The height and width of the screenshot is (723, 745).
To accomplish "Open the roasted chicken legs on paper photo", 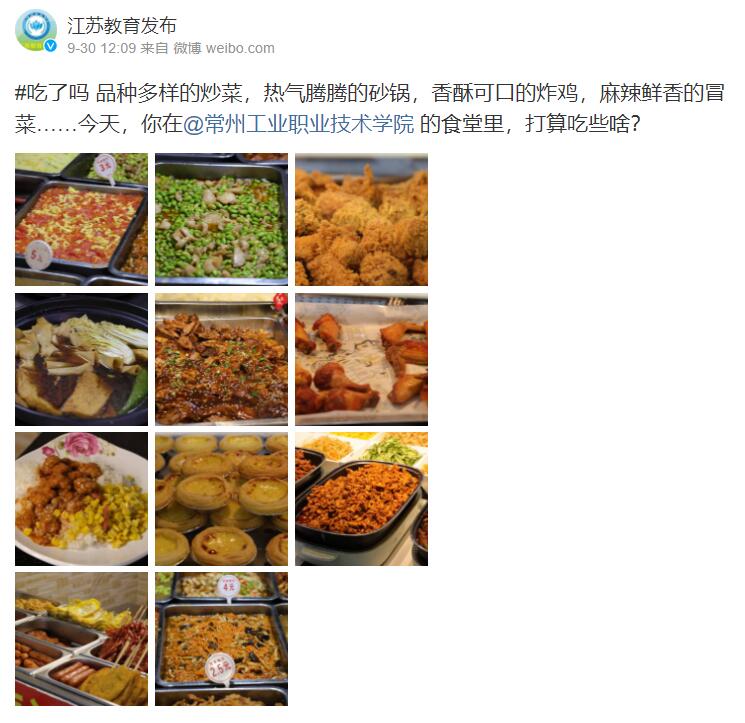I will tap(361, 359).
